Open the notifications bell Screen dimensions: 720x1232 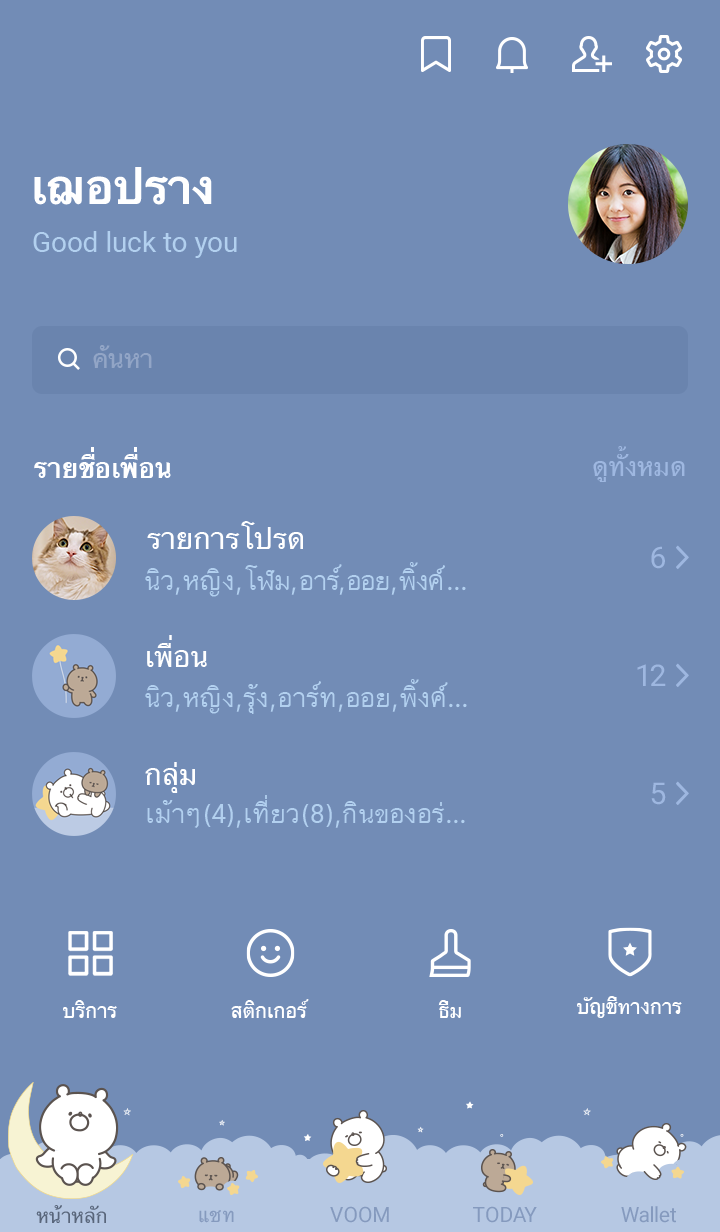(512, 54)
